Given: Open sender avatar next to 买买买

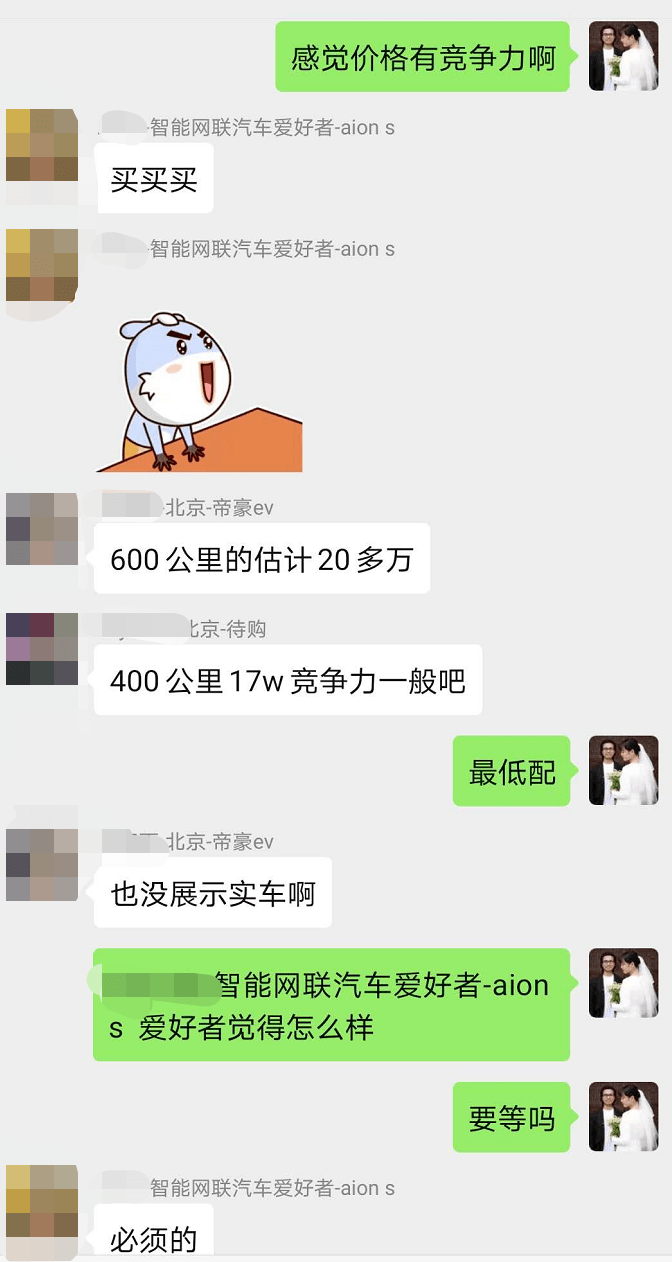Looking at the screenshot, I should click(x=42, y=145).
